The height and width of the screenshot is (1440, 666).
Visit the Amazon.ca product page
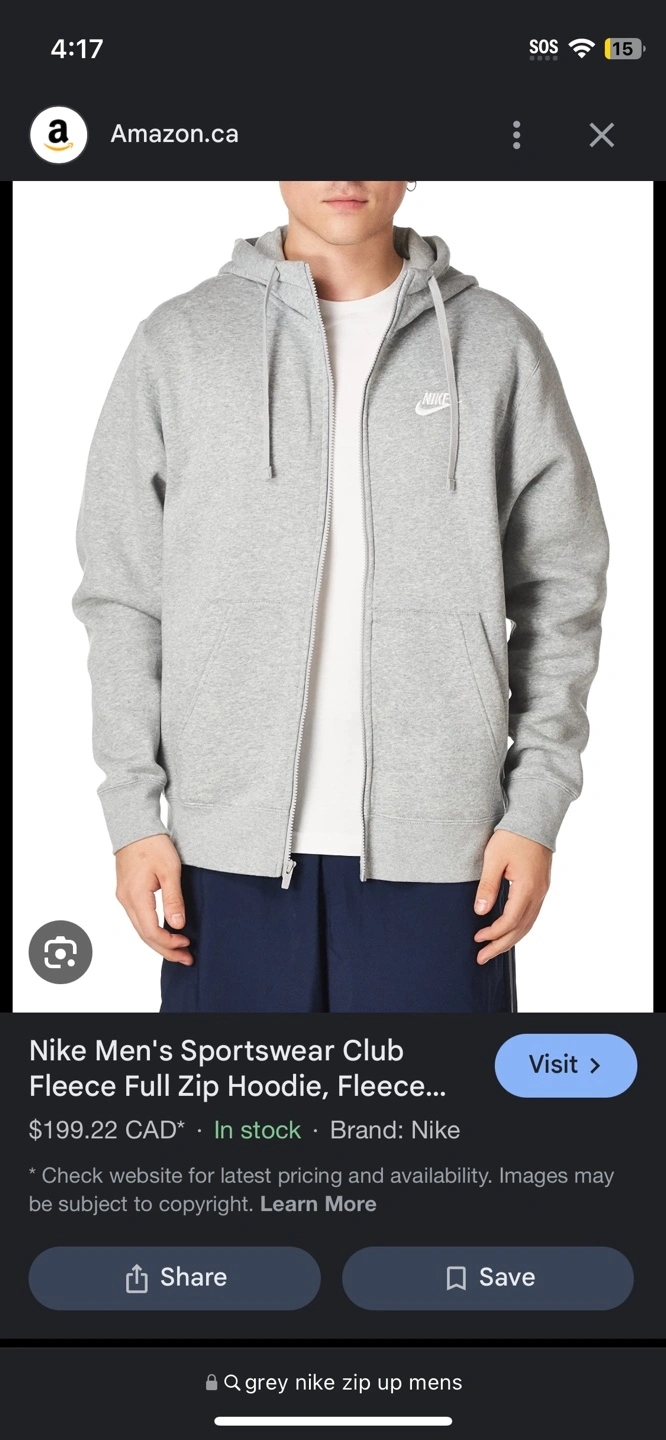pos(565,1065)
